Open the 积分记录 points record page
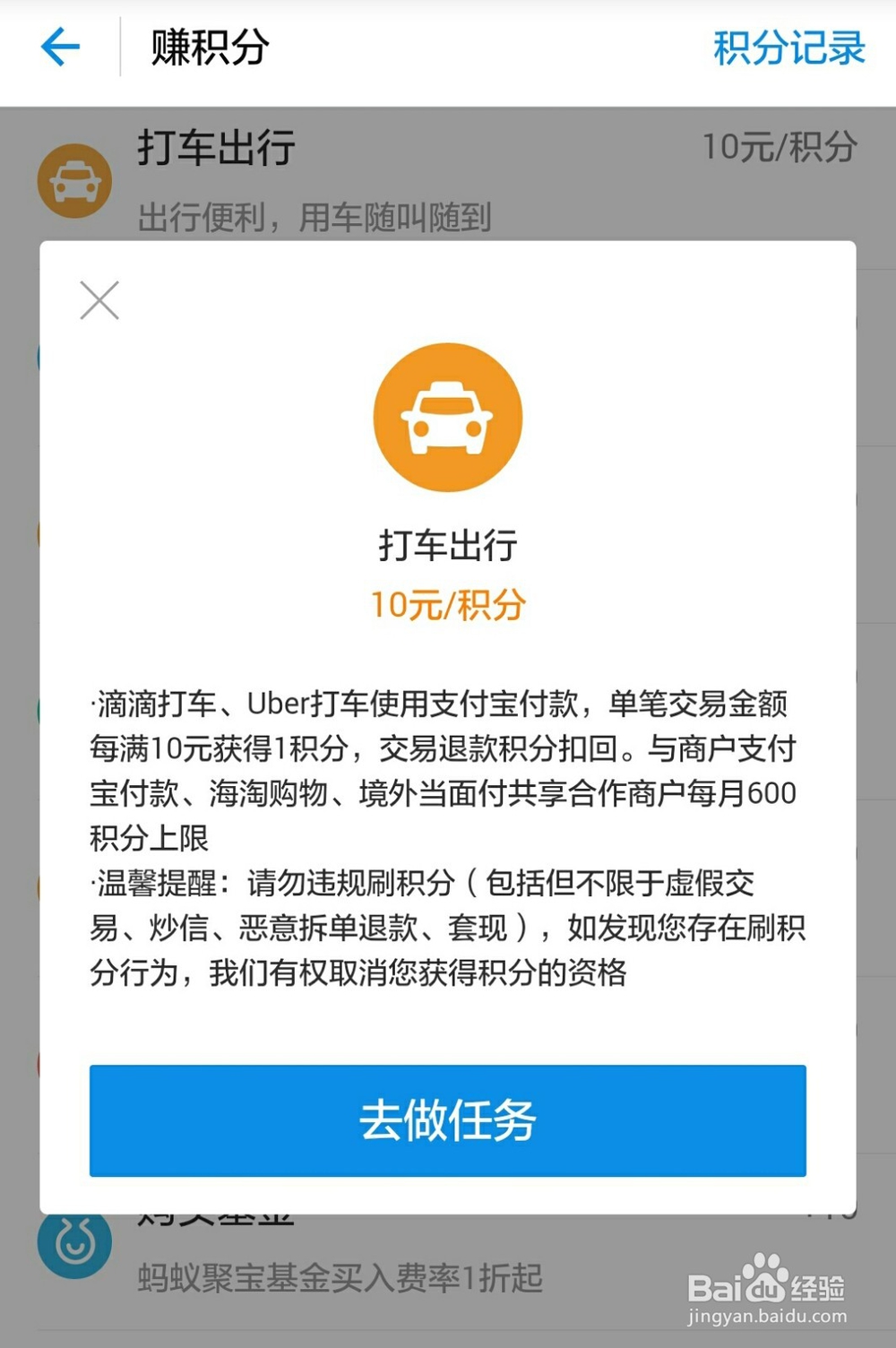Image resolution: width=896 pixels, height=1348 pixels. tap(787, 47)
